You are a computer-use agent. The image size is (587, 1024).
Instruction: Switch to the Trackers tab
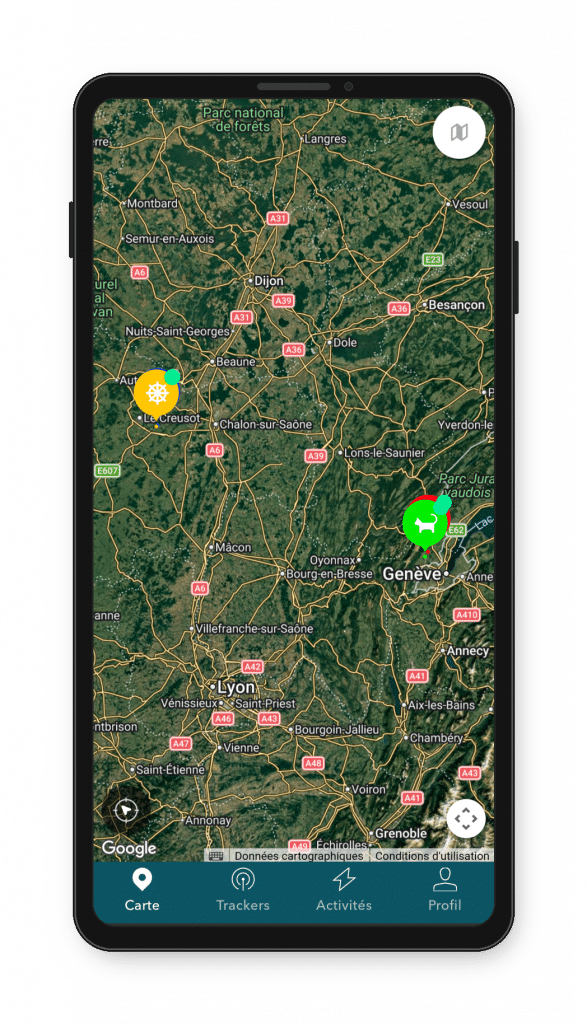pyautogui.click(x=243, y=890)
